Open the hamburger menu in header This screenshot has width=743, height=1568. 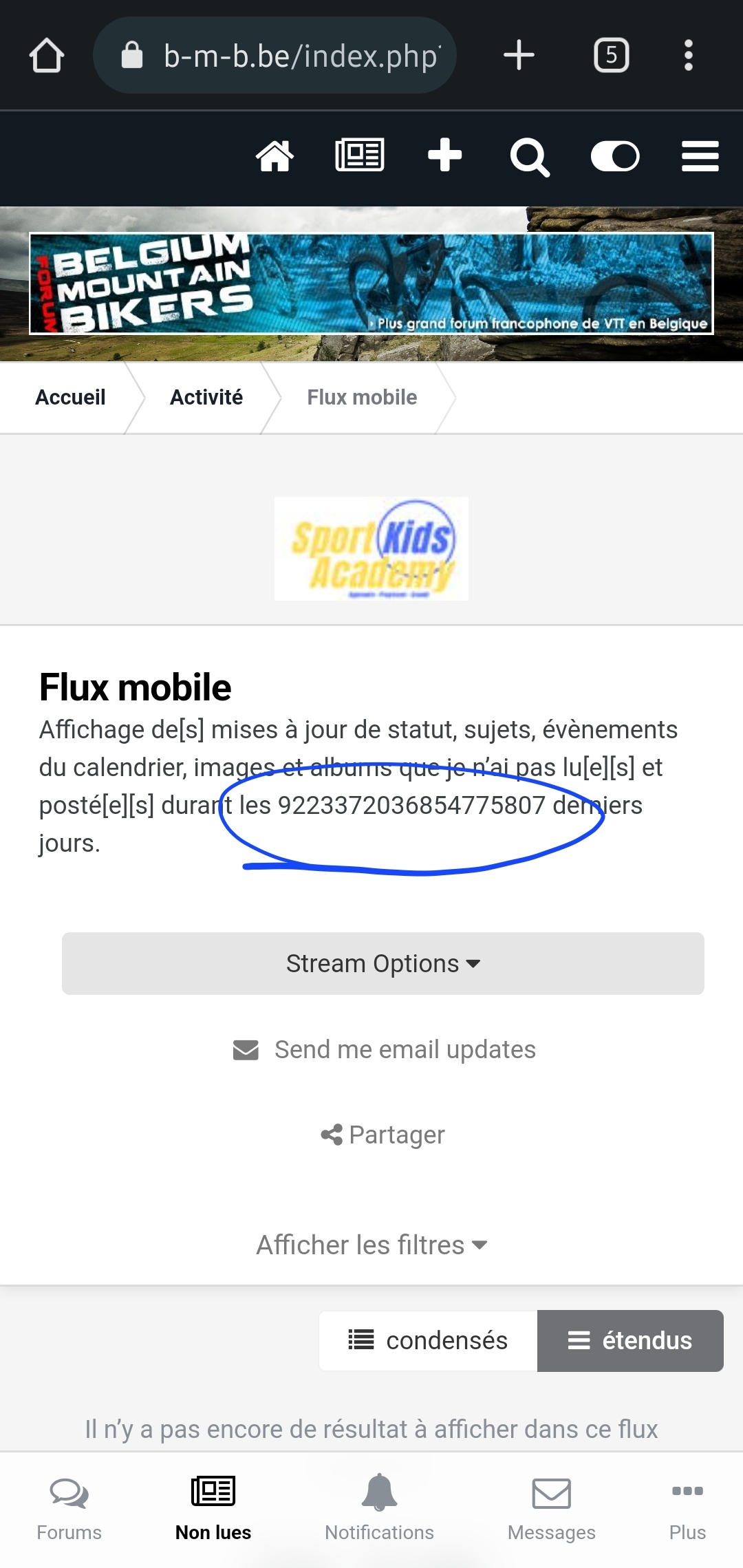coord(700,156)
